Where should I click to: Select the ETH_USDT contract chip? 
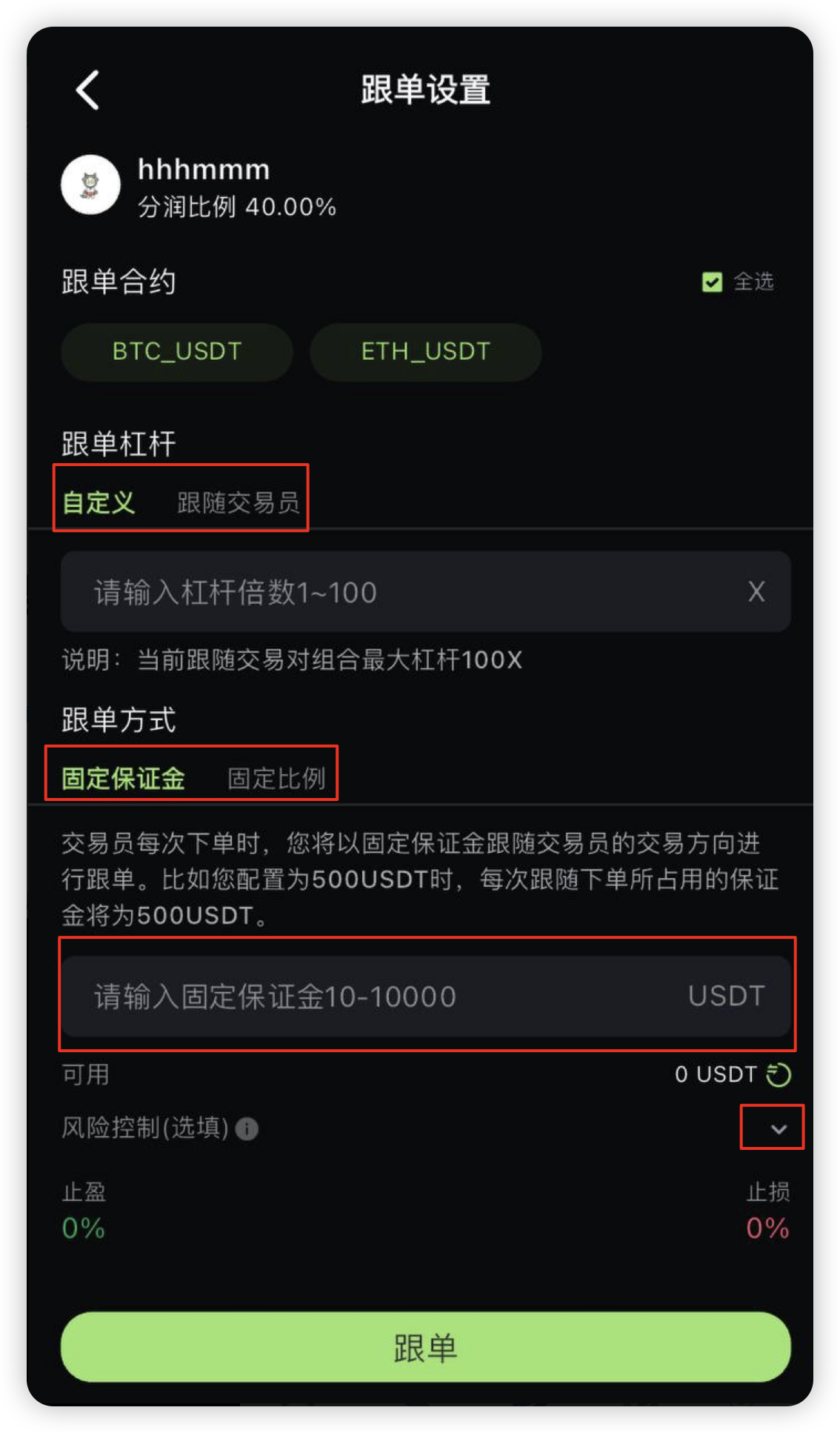pyautogui.click(x=425, y=352)
